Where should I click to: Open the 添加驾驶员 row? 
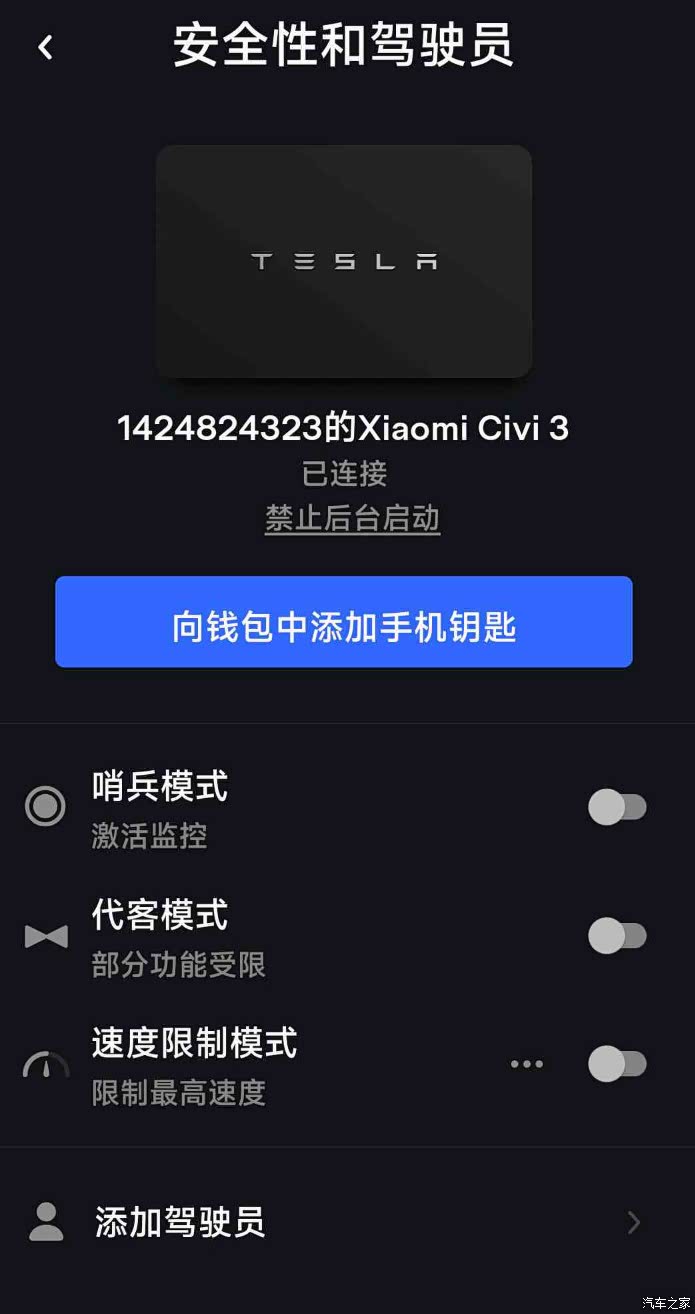347,1222
